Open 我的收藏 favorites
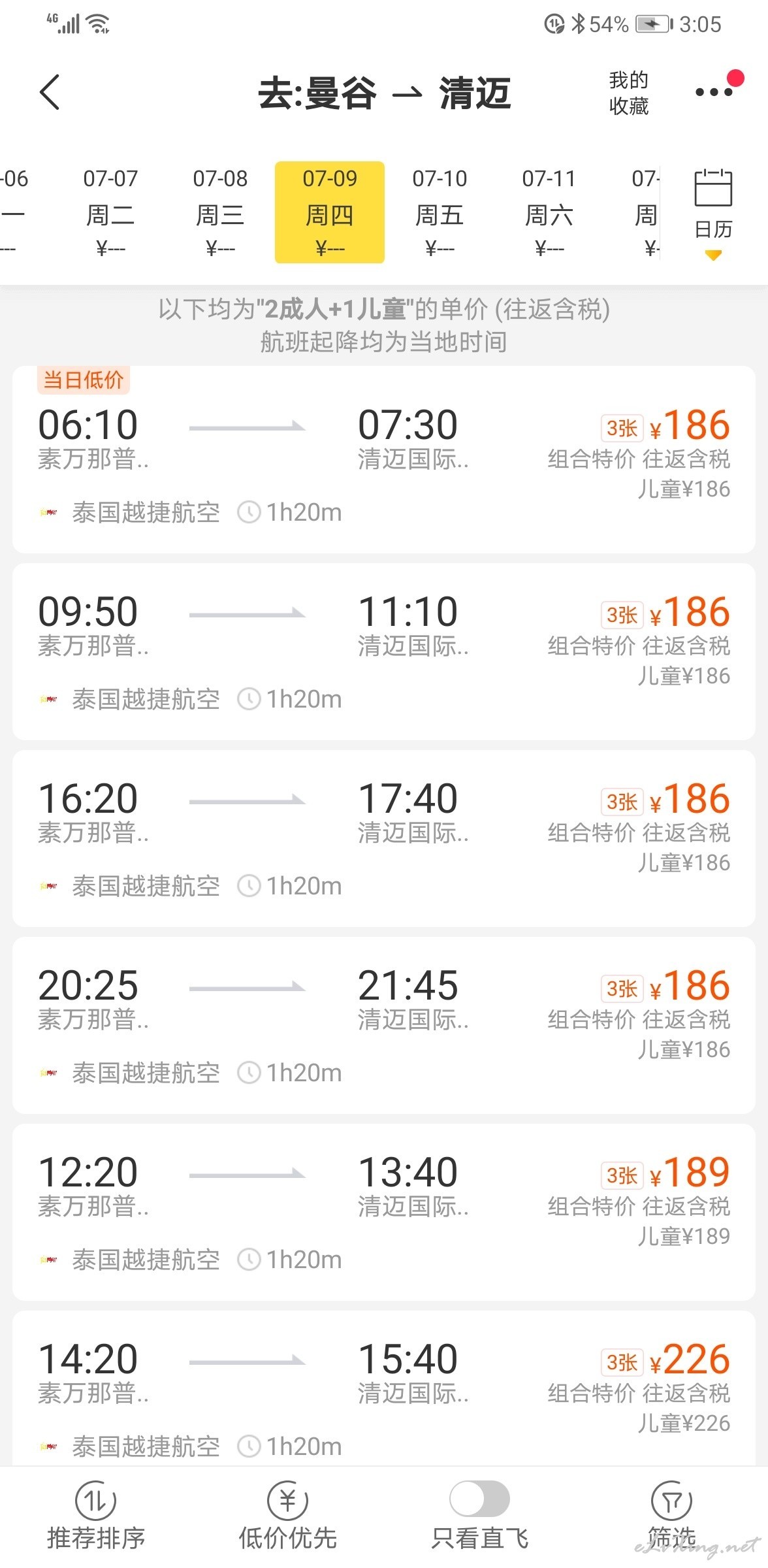Viewport: 768px width, 1568px height. tap(628, 93)
